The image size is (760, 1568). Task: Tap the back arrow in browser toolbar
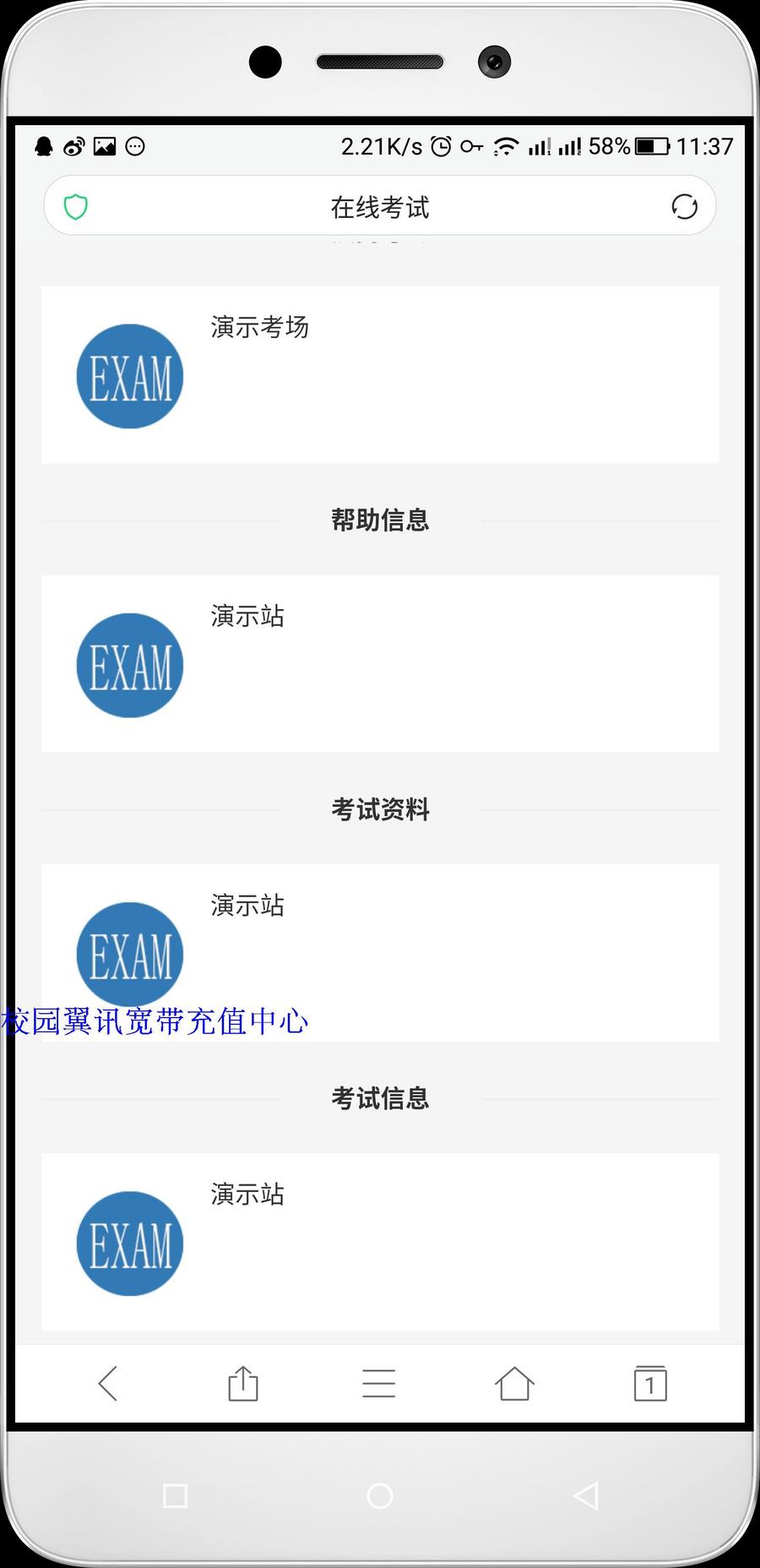point(108,1384)
